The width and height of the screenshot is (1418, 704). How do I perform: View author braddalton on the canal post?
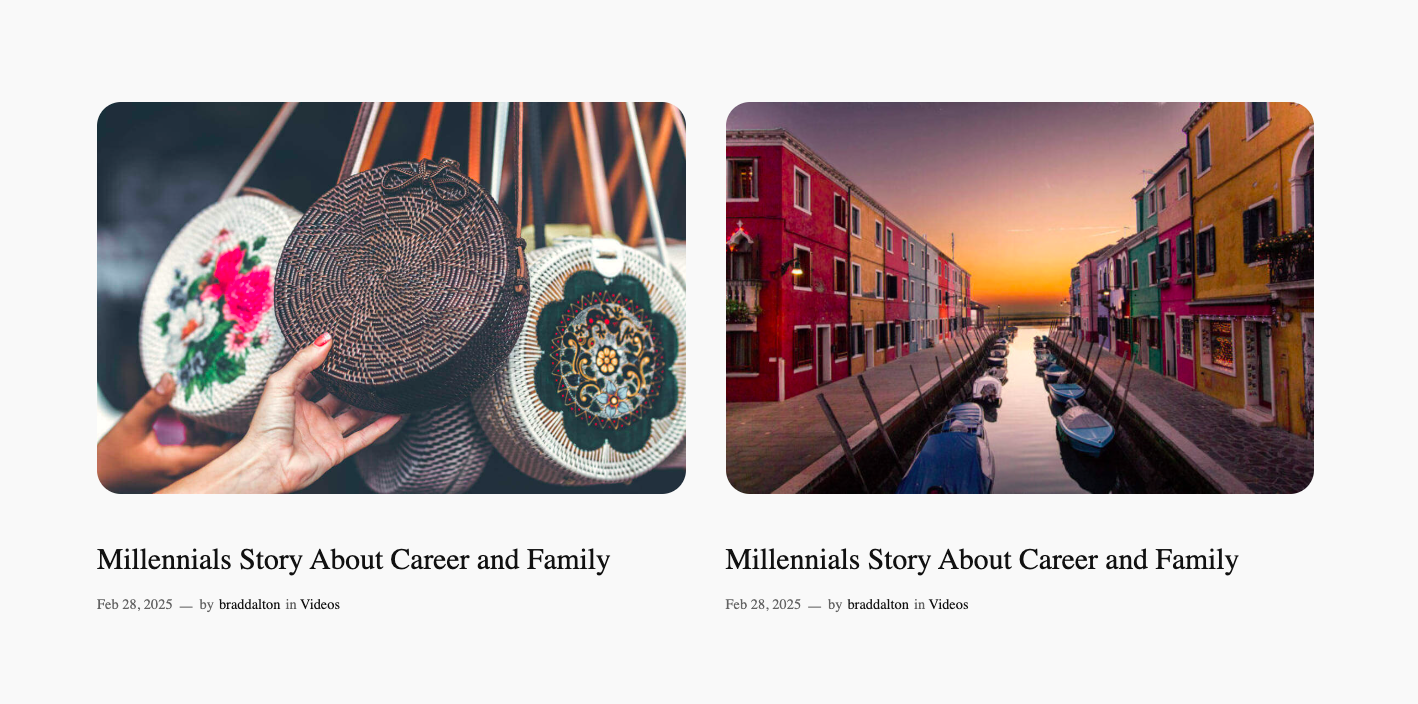[x=877, y=605]
